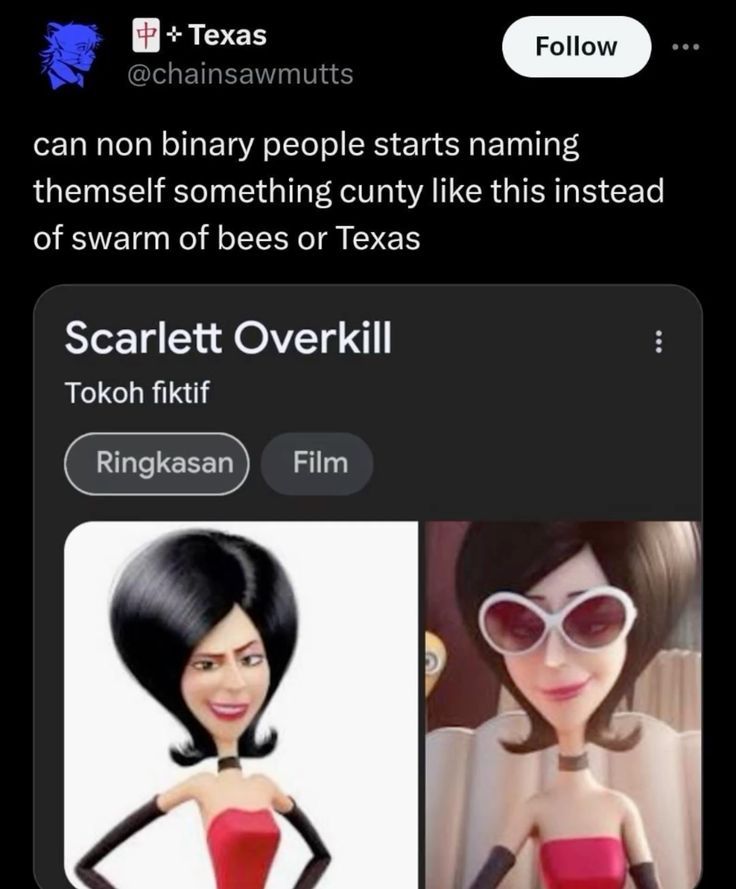Follow the Texas account
This screenshot has height=889, width=736.
coord(575,47)
